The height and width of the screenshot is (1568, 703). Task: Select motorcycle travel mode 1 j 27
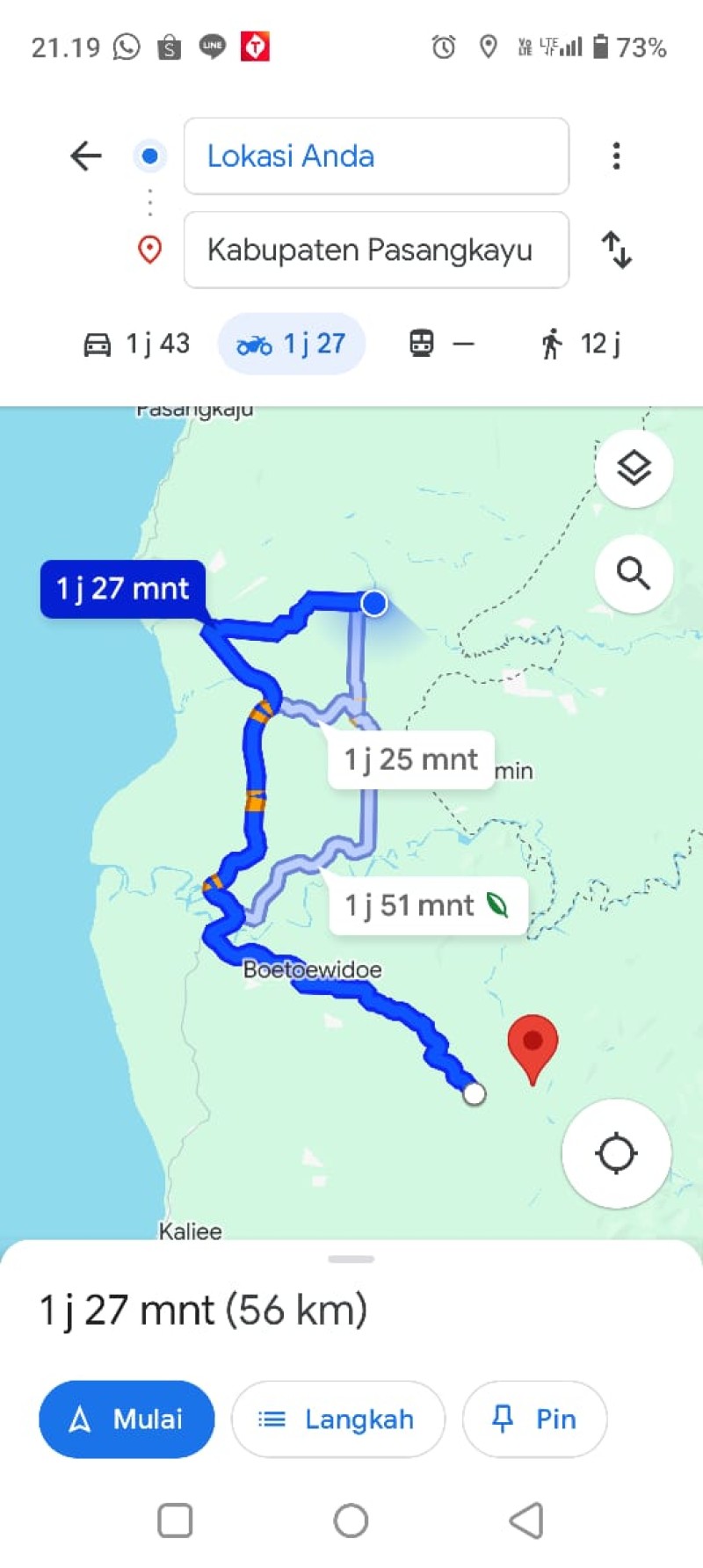pos(292,344)
